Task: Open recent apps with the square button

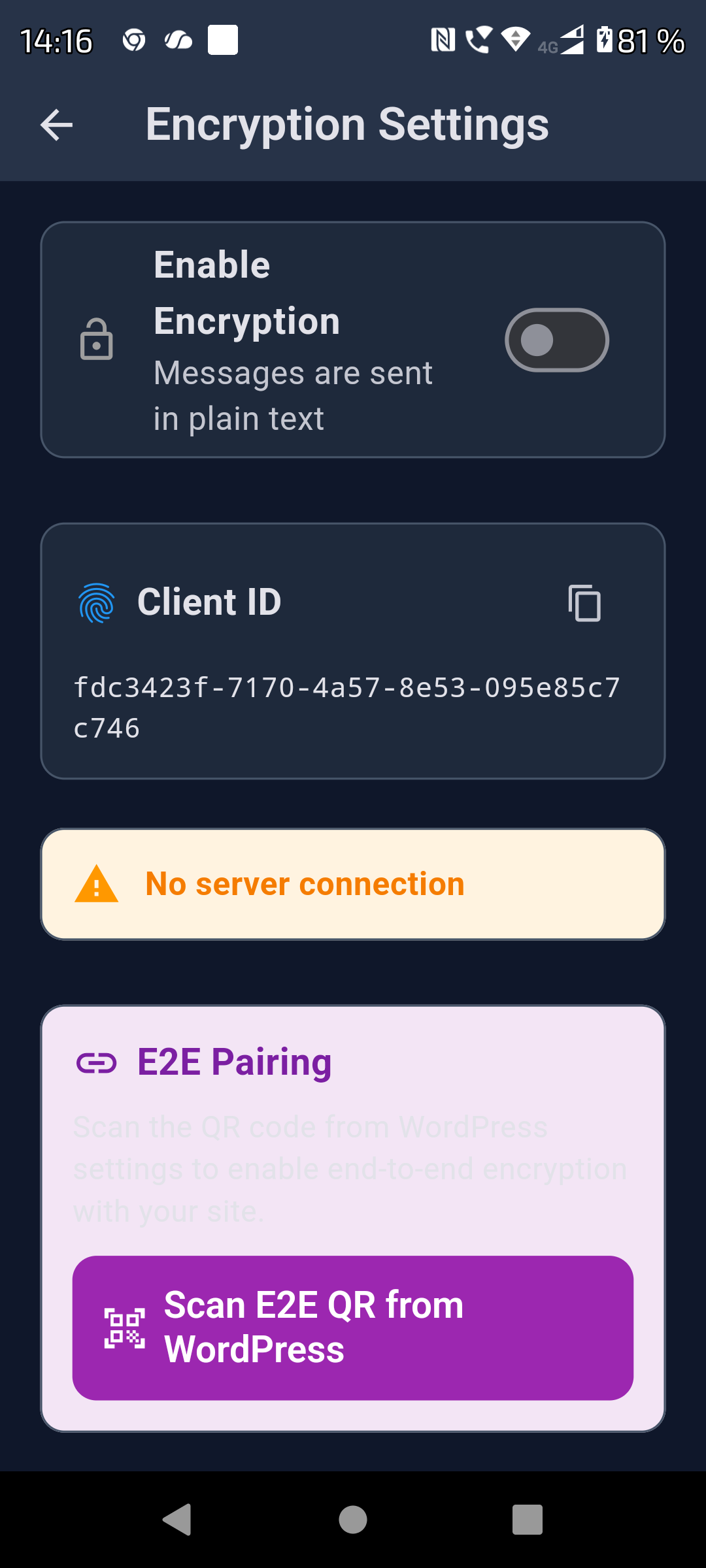Action: [527, 1518]
